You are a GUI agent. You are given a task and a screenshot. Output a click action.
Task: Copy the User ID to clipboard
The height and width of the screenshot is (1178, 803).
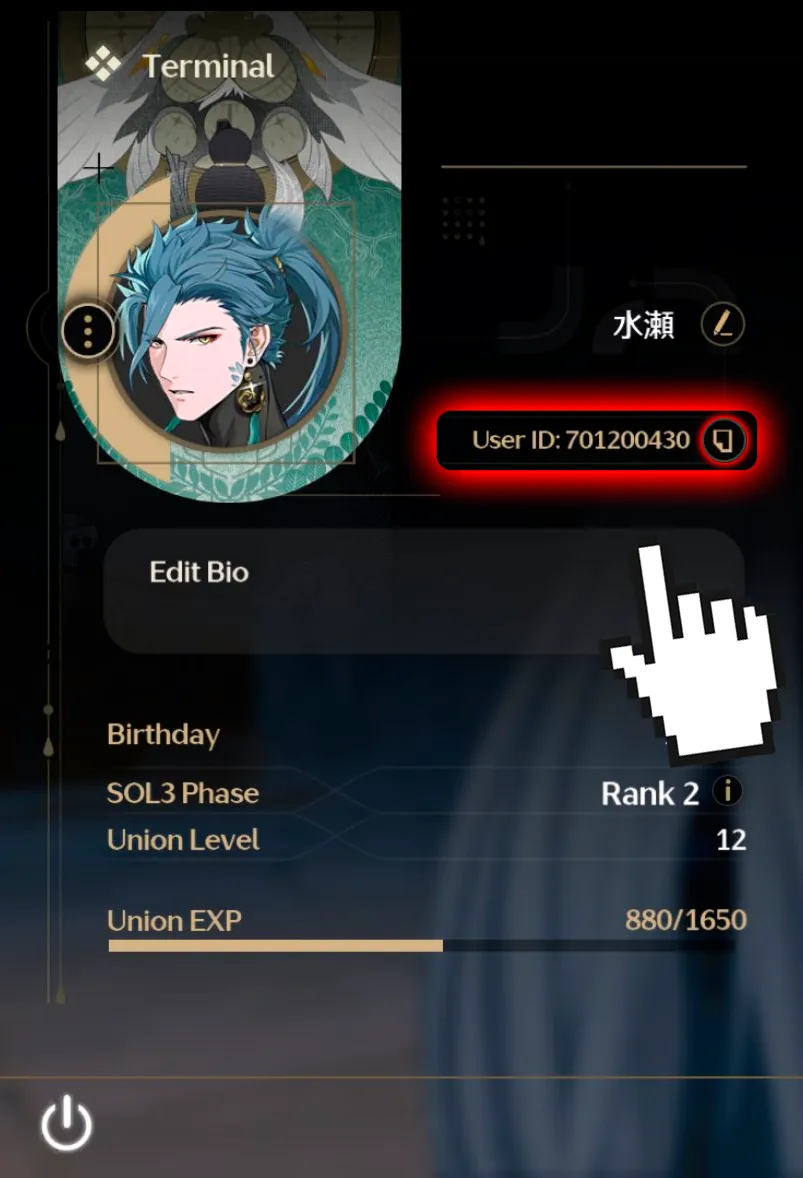click(722, 440)
